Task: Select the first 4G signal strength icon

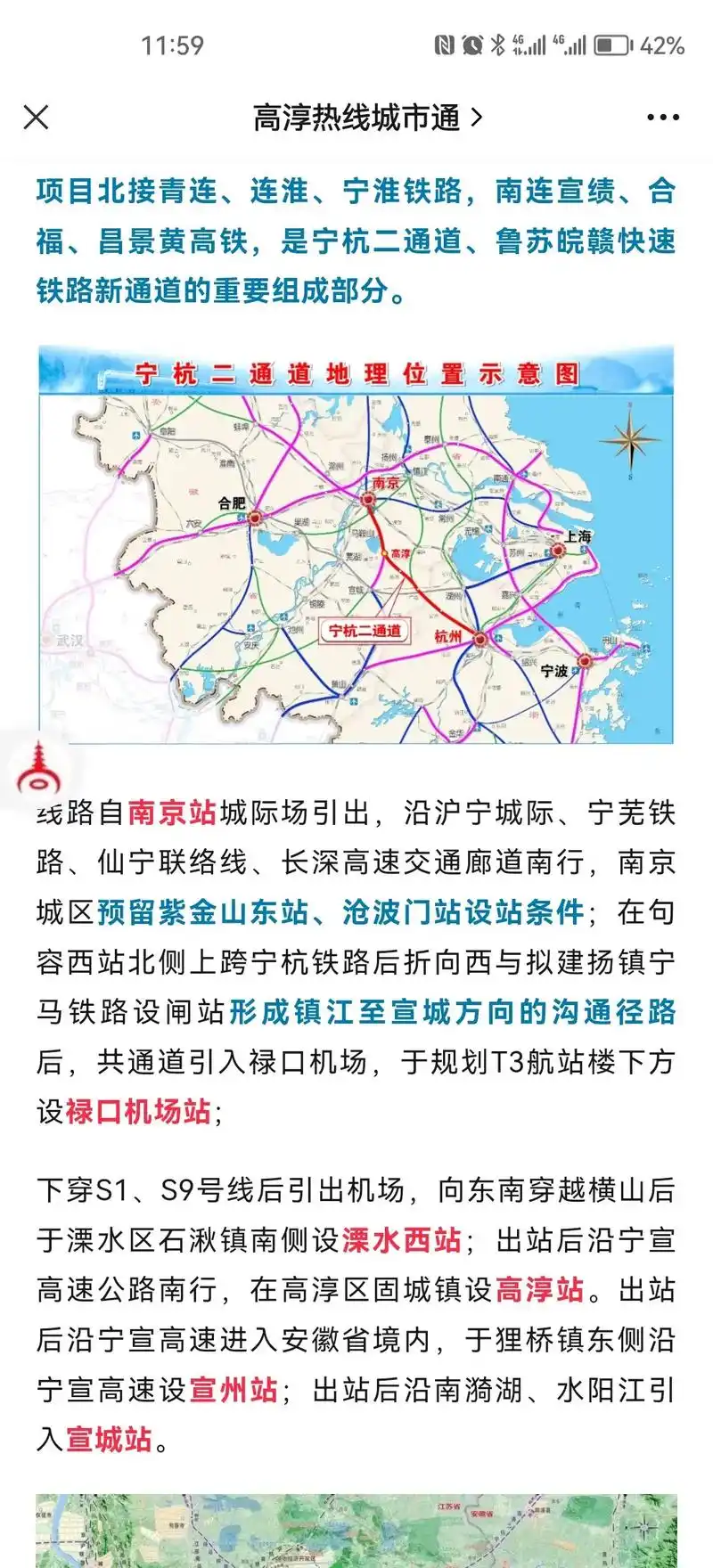Action: pyautogui.click(x=529, y=43)
